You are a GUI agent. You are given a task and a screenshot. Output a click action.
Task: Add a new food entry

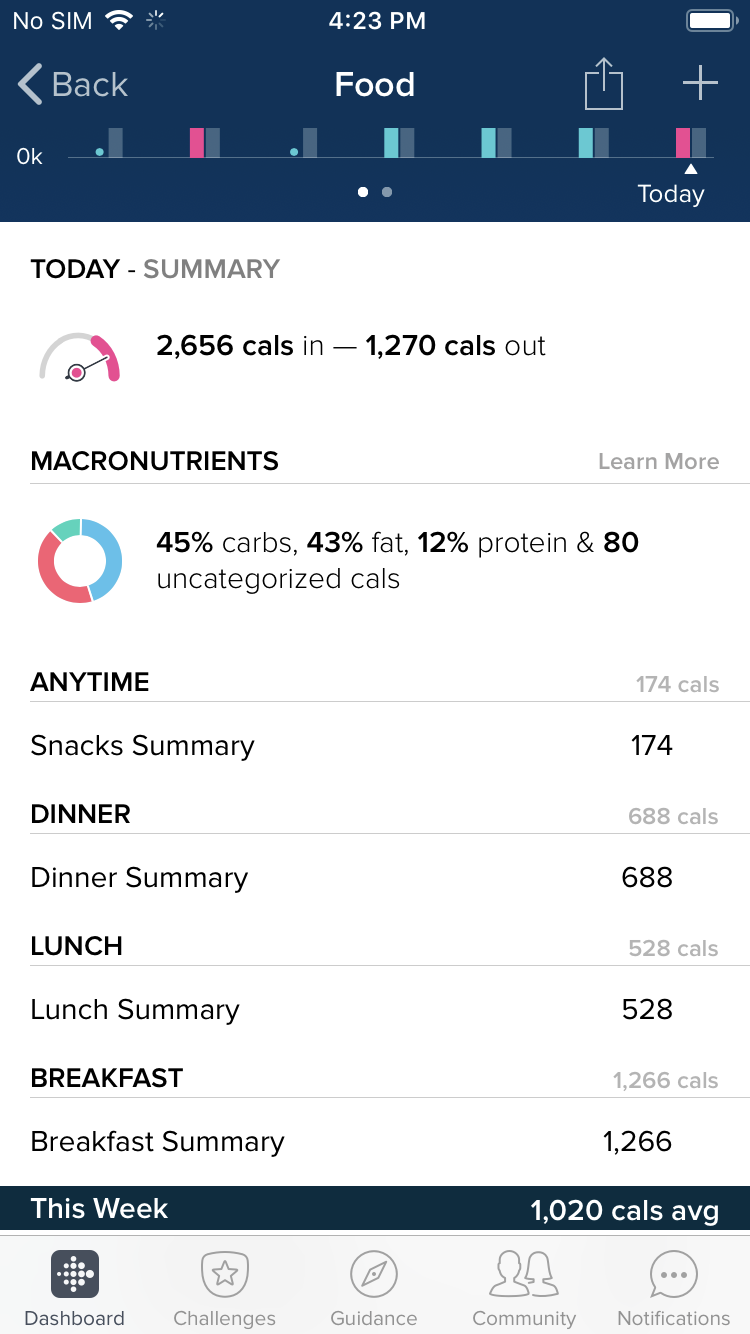click(700, 83)
